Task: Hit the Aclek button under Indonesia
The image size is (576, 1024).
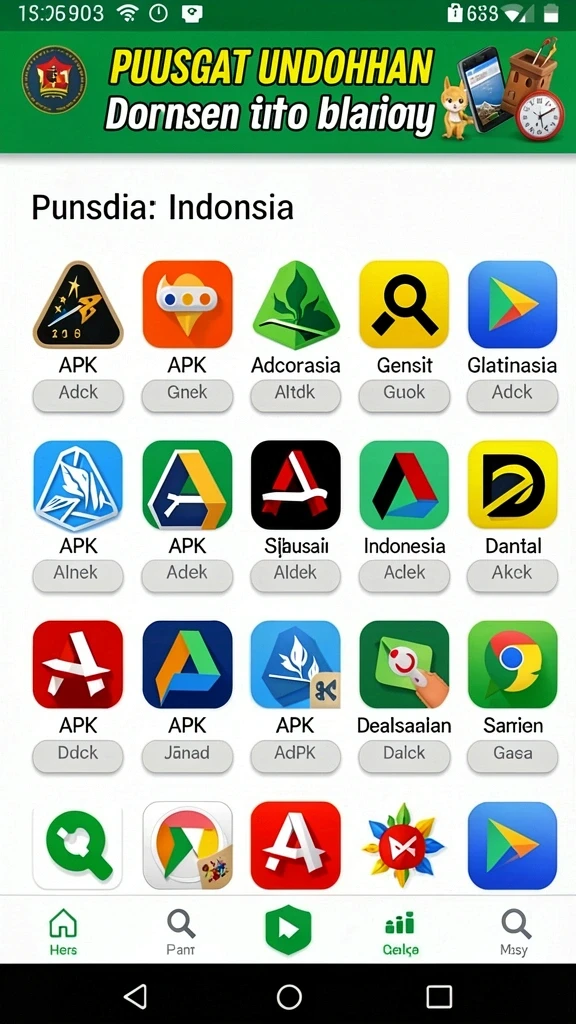Action: 404,575
